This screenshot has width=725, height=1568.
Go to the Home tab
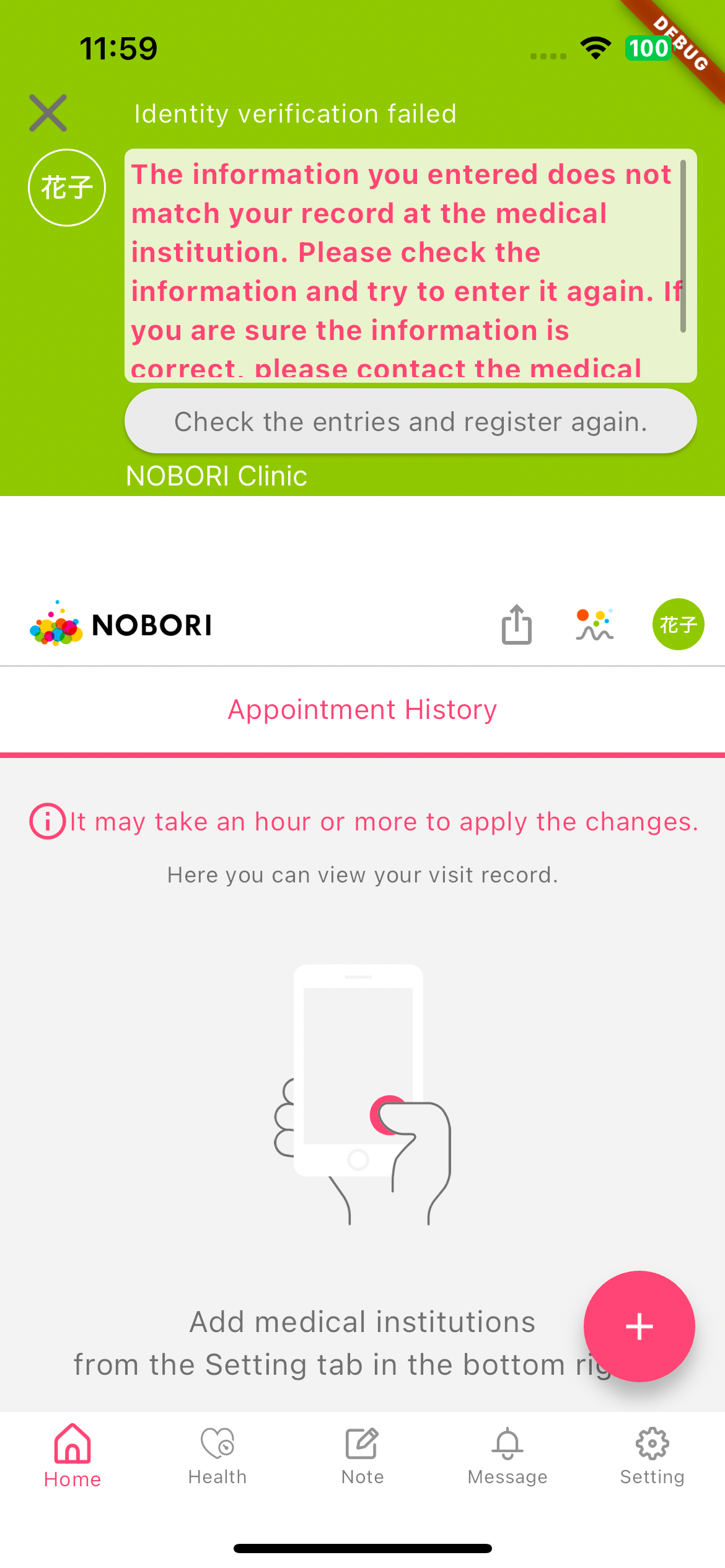[x=72, y=1457]
